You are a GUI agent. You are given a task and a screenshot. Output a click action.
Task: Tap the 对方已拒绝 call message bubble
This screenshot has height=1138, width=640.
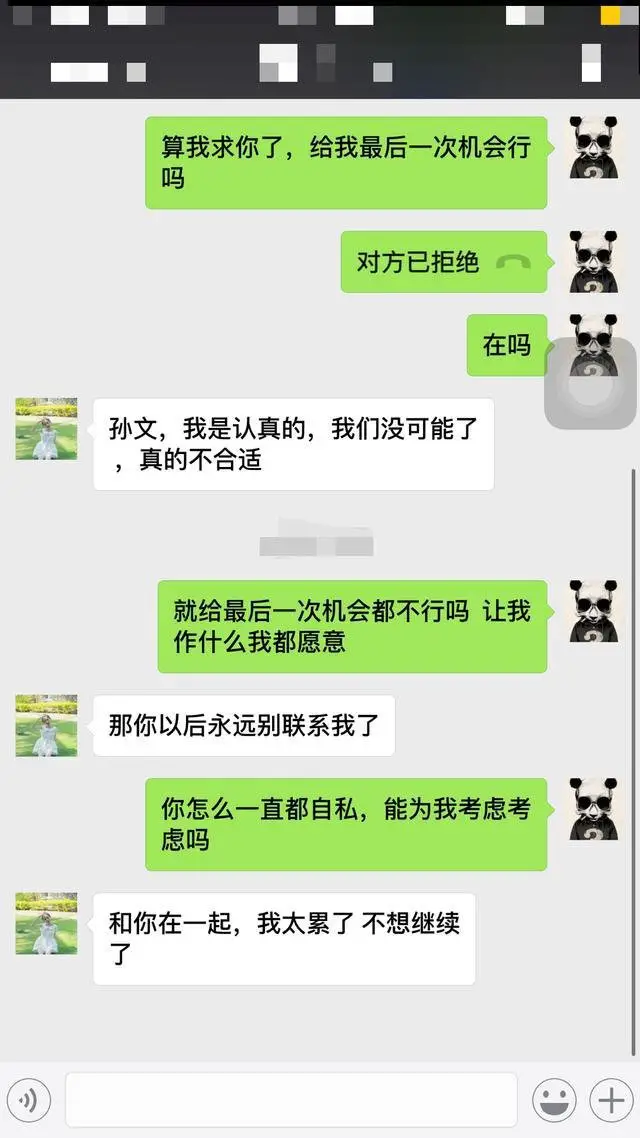[443, 262]
